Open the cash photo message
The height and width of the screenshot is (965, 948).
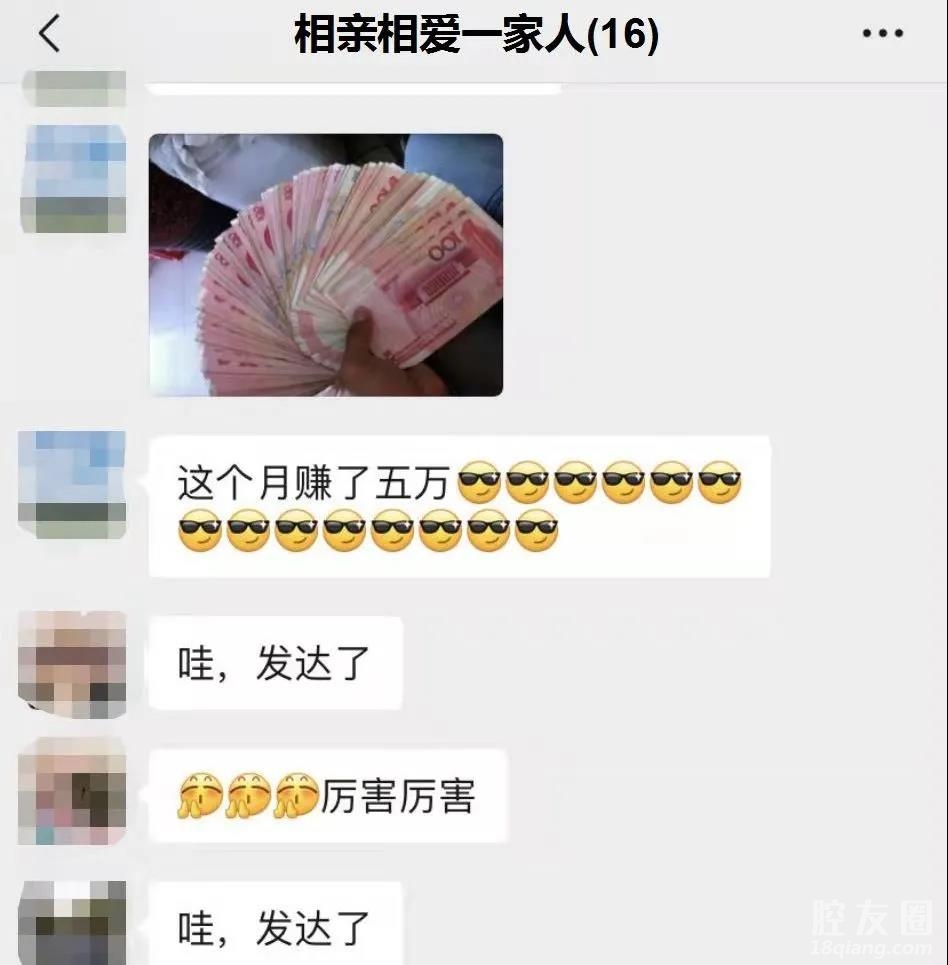click(x=326, y=265)
